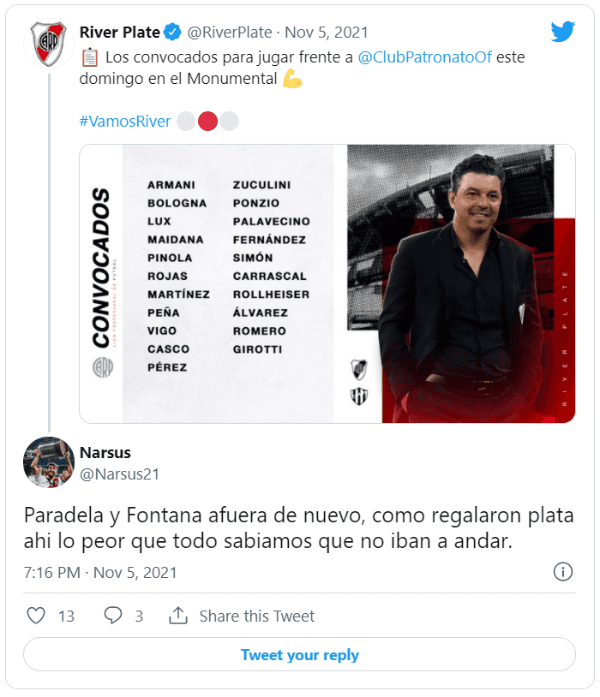Open the Twitter bird logo link
The height and width of the screenshot is (697, 600).
[x=562, y=32]
